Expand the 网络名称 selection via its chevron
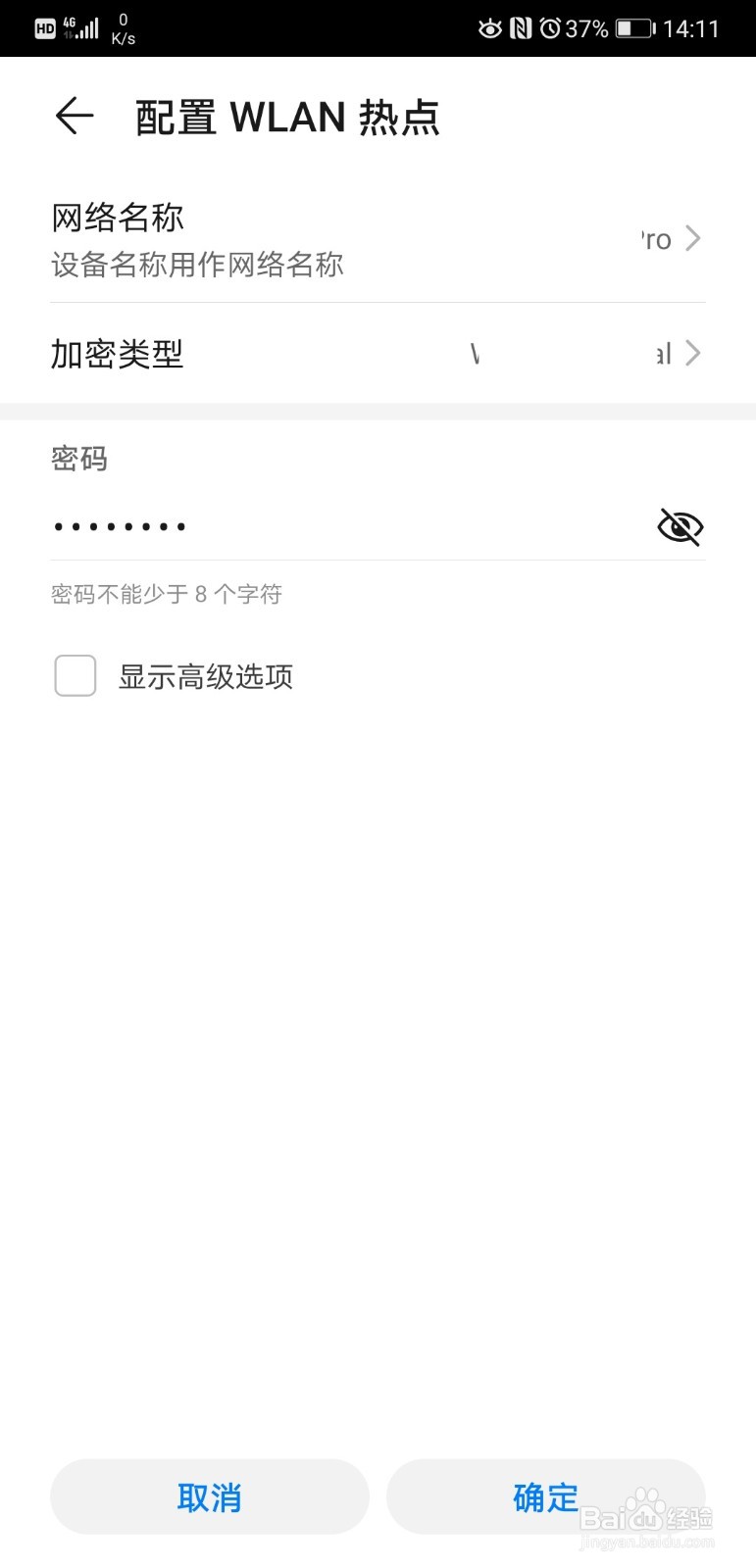The width and height of the screenshot is (756, 1568). point(693,238)
